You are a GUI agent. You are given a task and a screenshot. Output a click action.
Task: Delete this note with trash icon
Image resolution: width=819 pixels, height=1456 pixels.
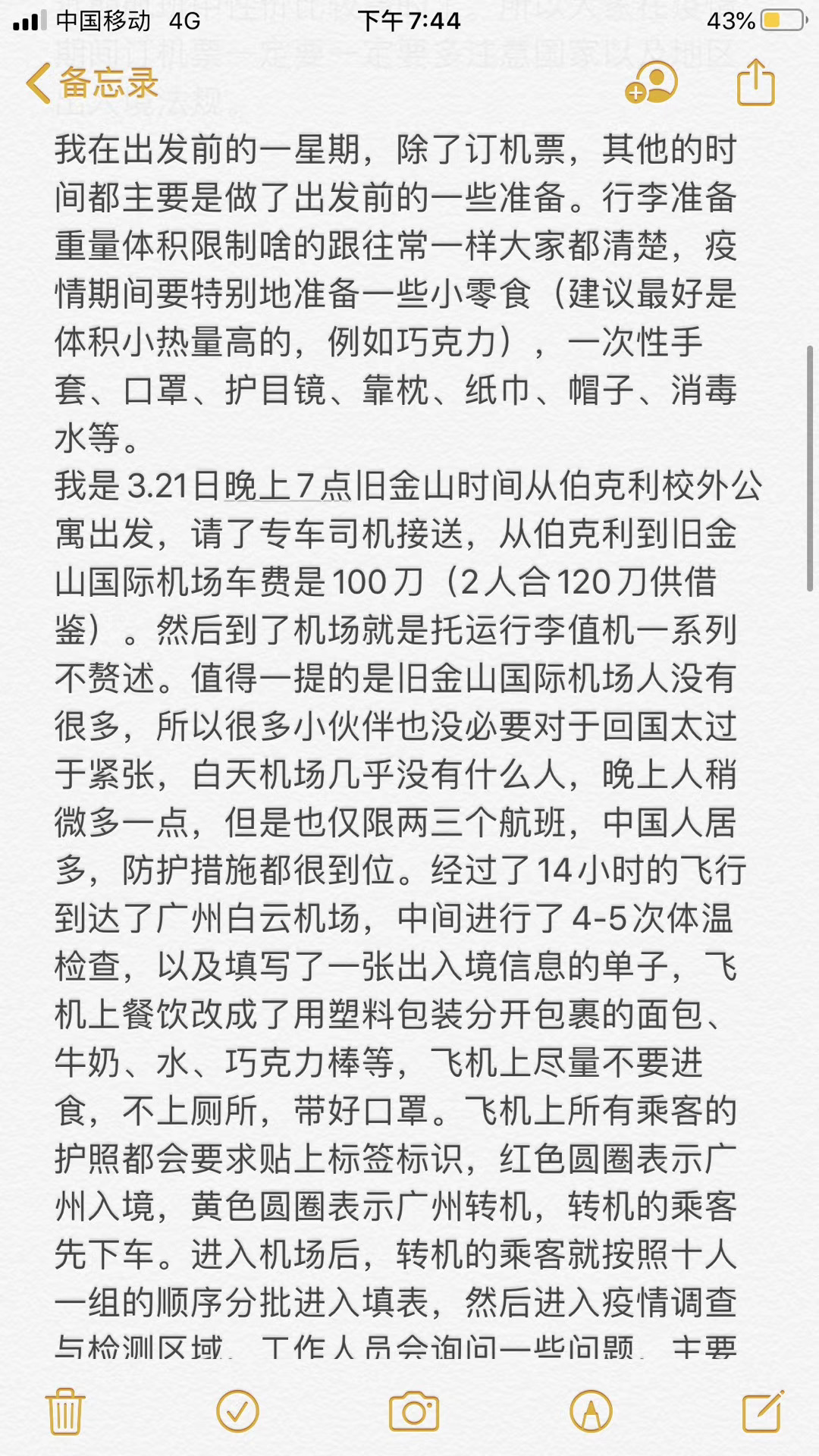pos(65,1411)
